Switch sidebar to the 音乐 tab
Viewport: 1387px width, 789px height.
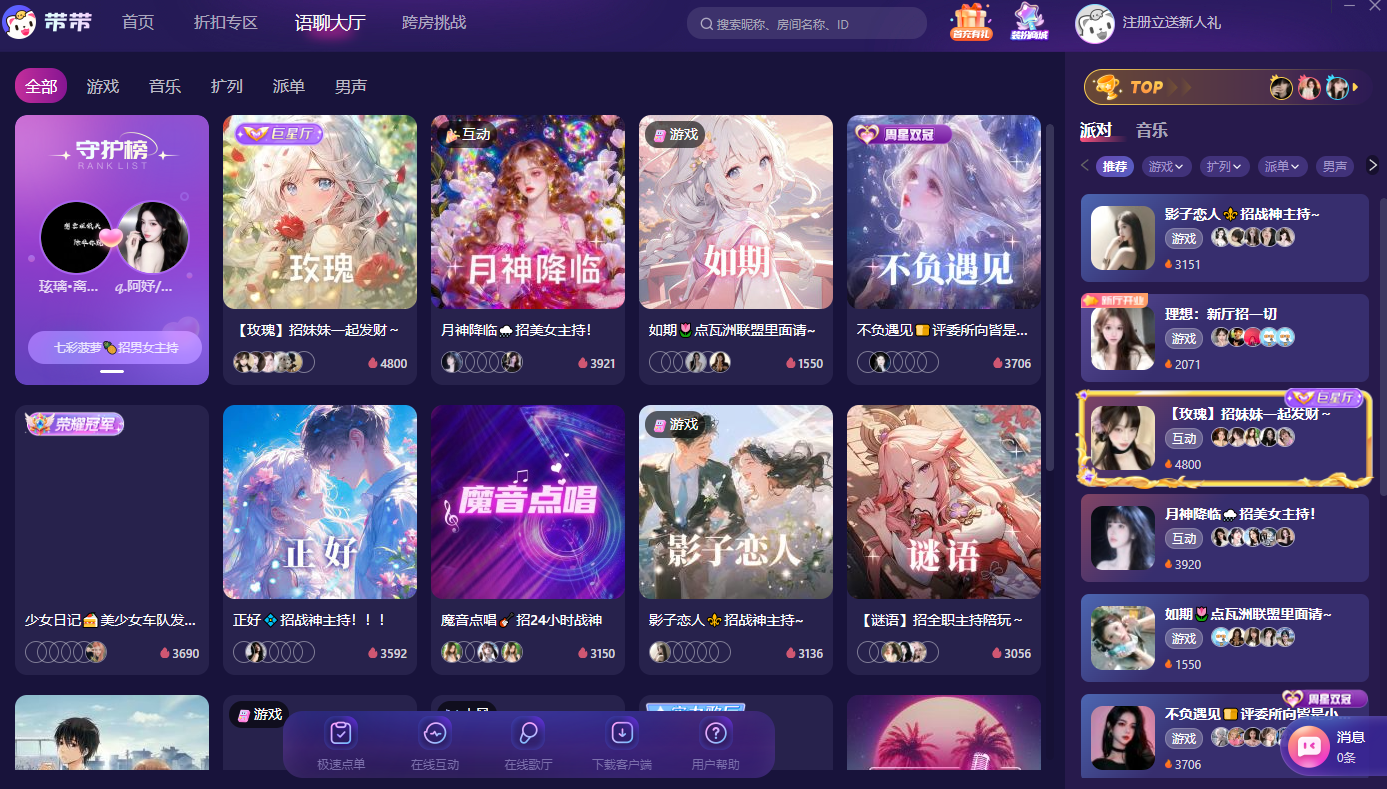coord(1151,130)
